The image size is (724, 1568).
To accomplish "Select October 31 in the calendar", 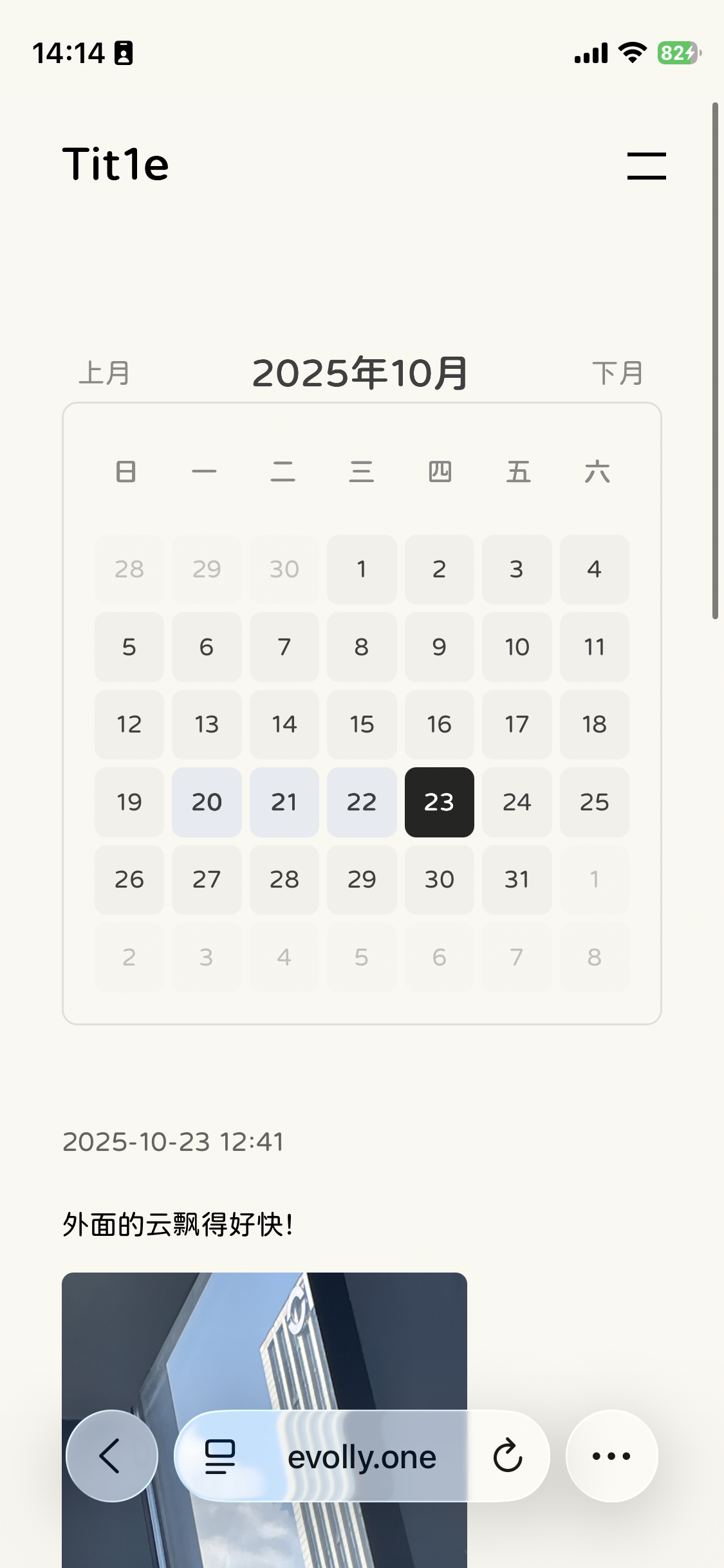I will pos(517,879).
